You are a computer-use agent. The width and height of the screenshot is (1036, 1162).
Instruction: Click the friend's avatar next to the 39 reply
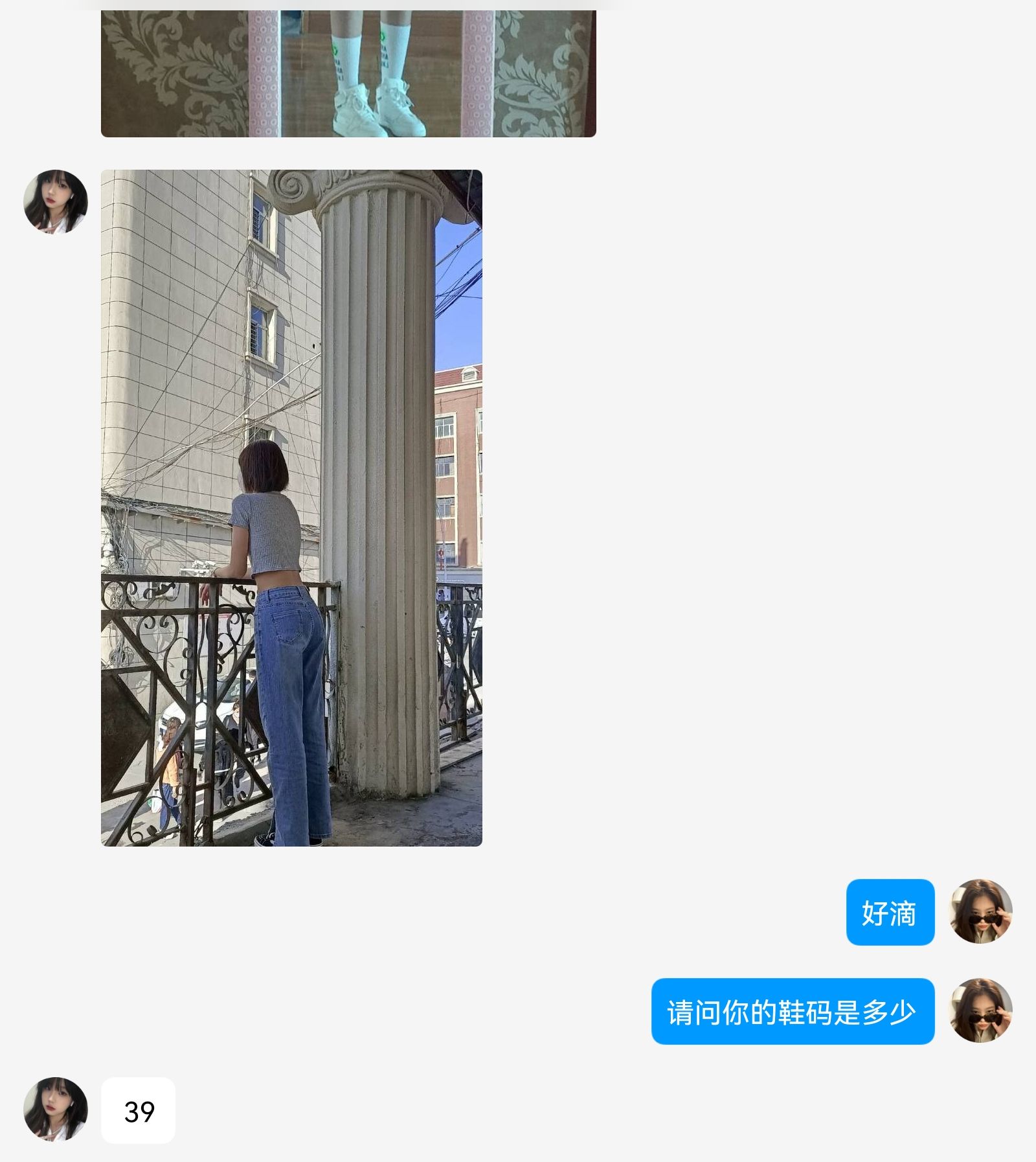point(55,1108)
